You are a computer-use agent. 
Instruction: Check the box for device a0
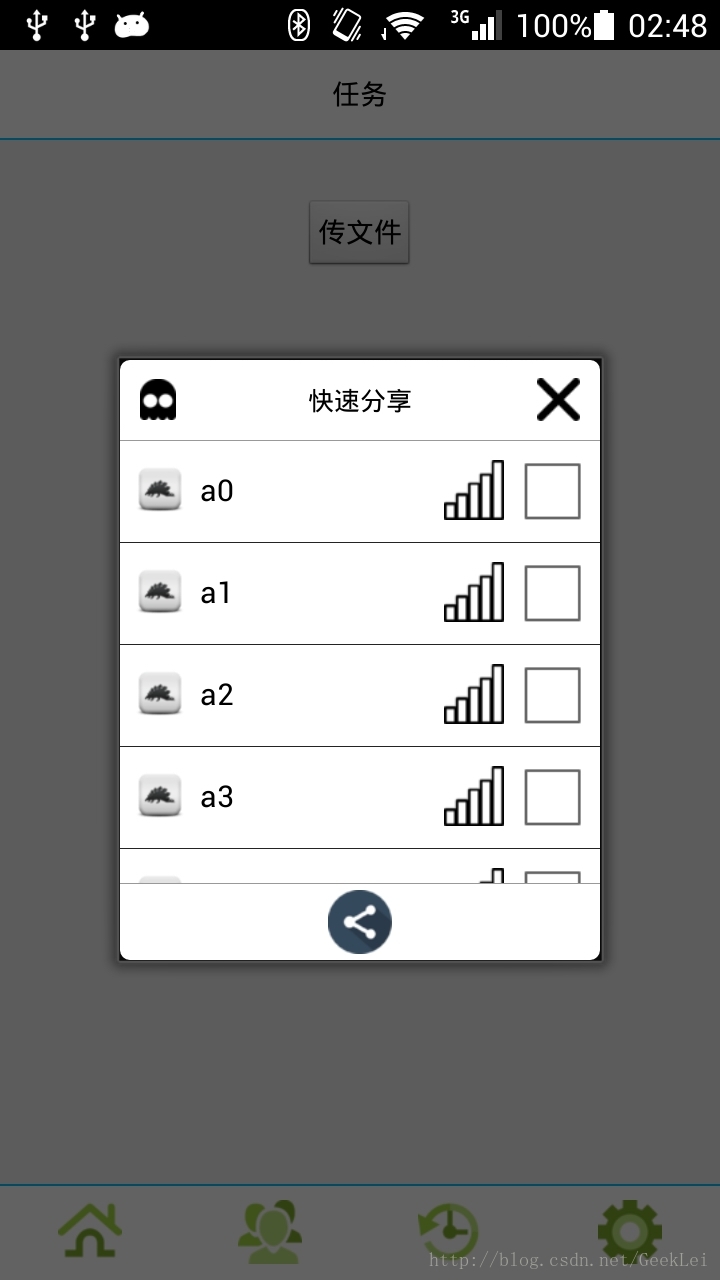(552, 491)
